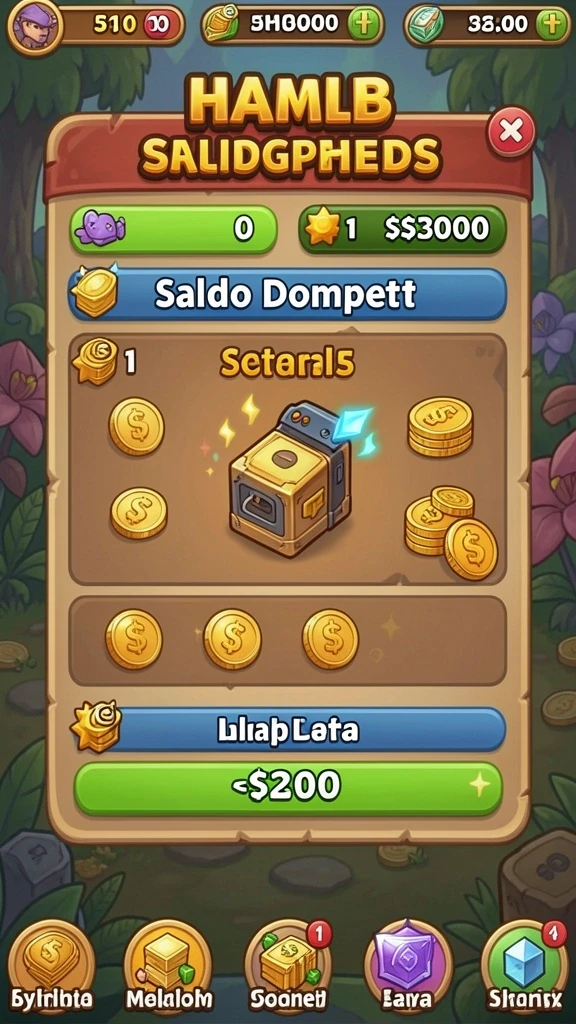Go to the Earva tab

click(408, 968)
